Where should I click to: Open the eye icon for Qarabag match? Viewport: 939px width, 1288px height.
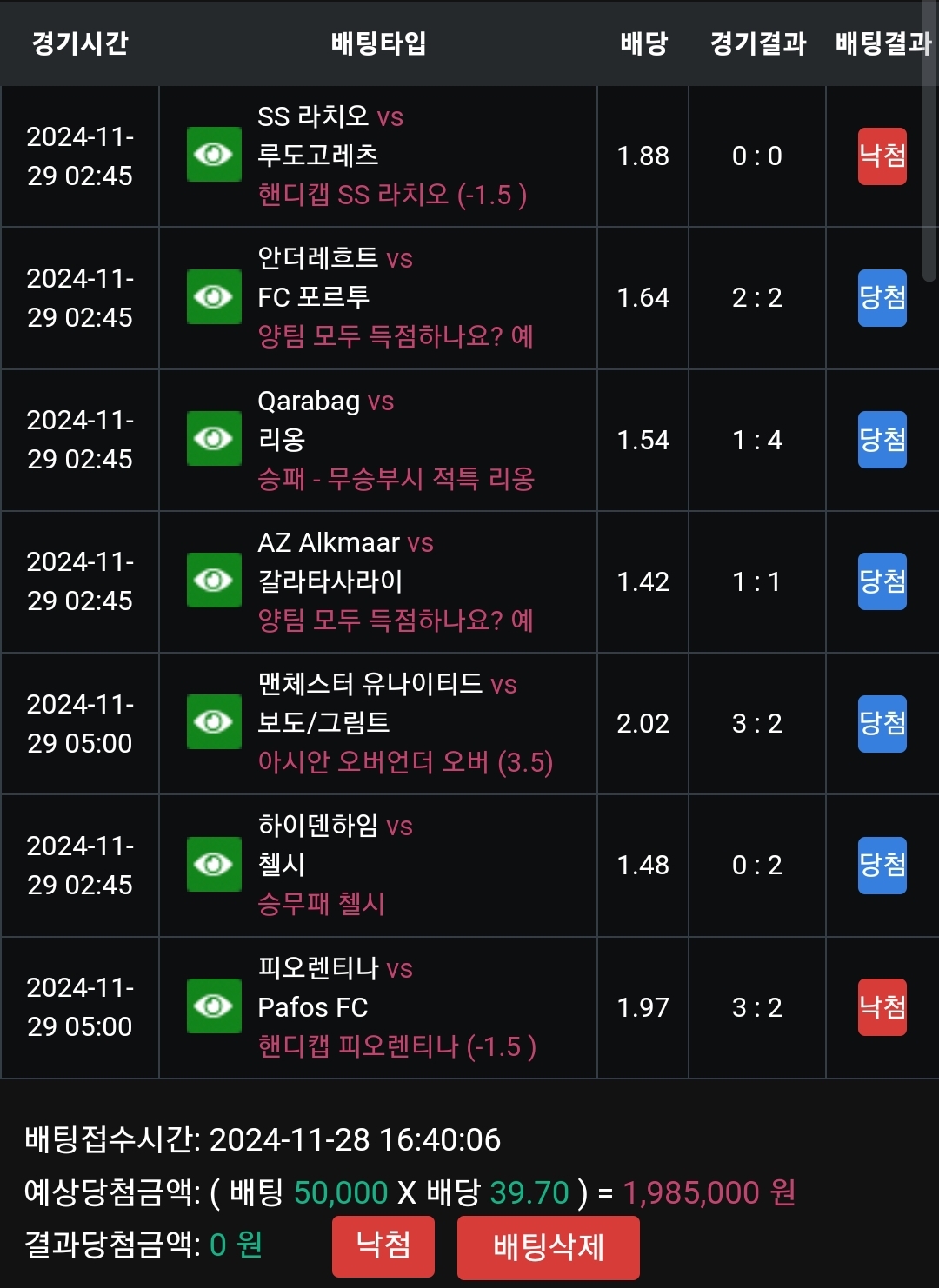pyautogui.click(x=214, y=438)
